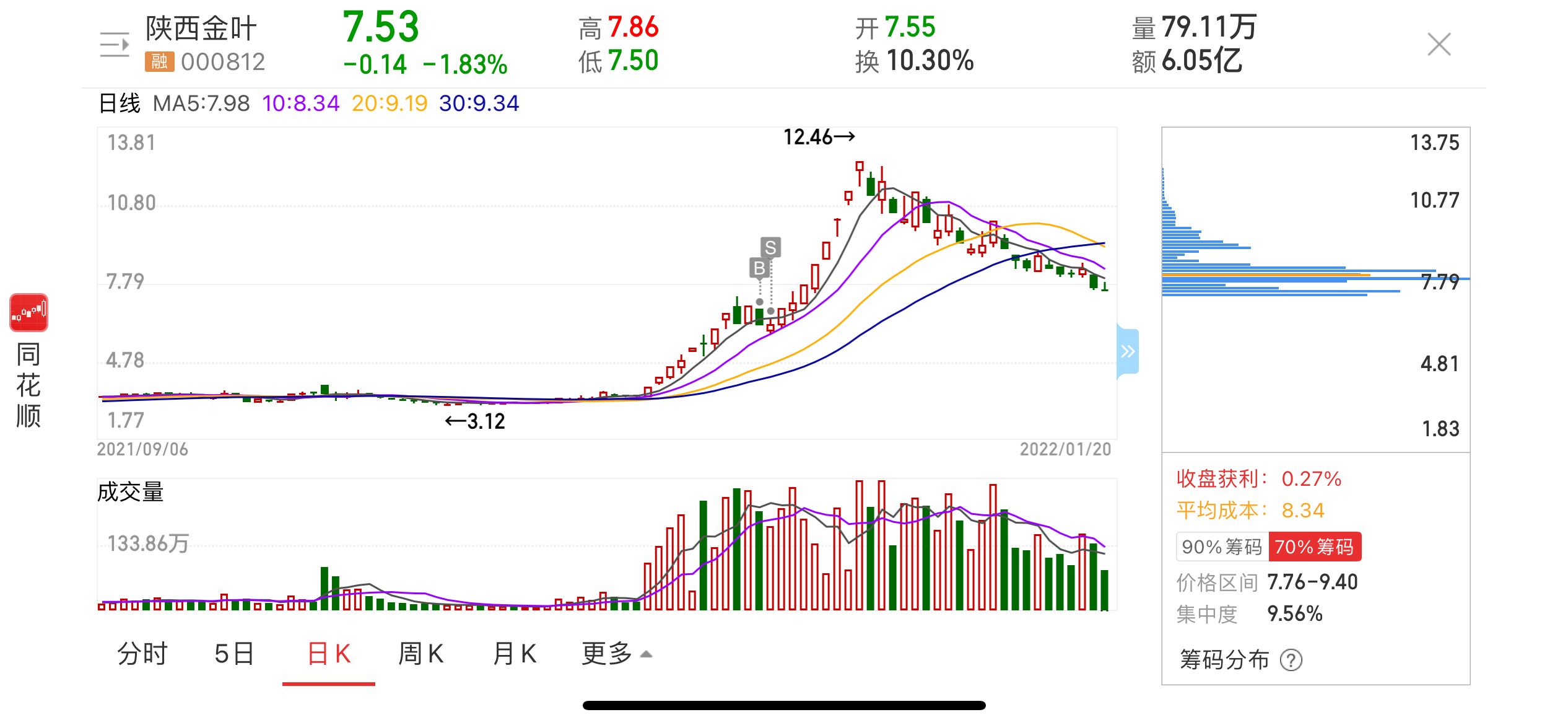Switch to the 月K tab
This screenshot has height=725, width=1568.
514,654
